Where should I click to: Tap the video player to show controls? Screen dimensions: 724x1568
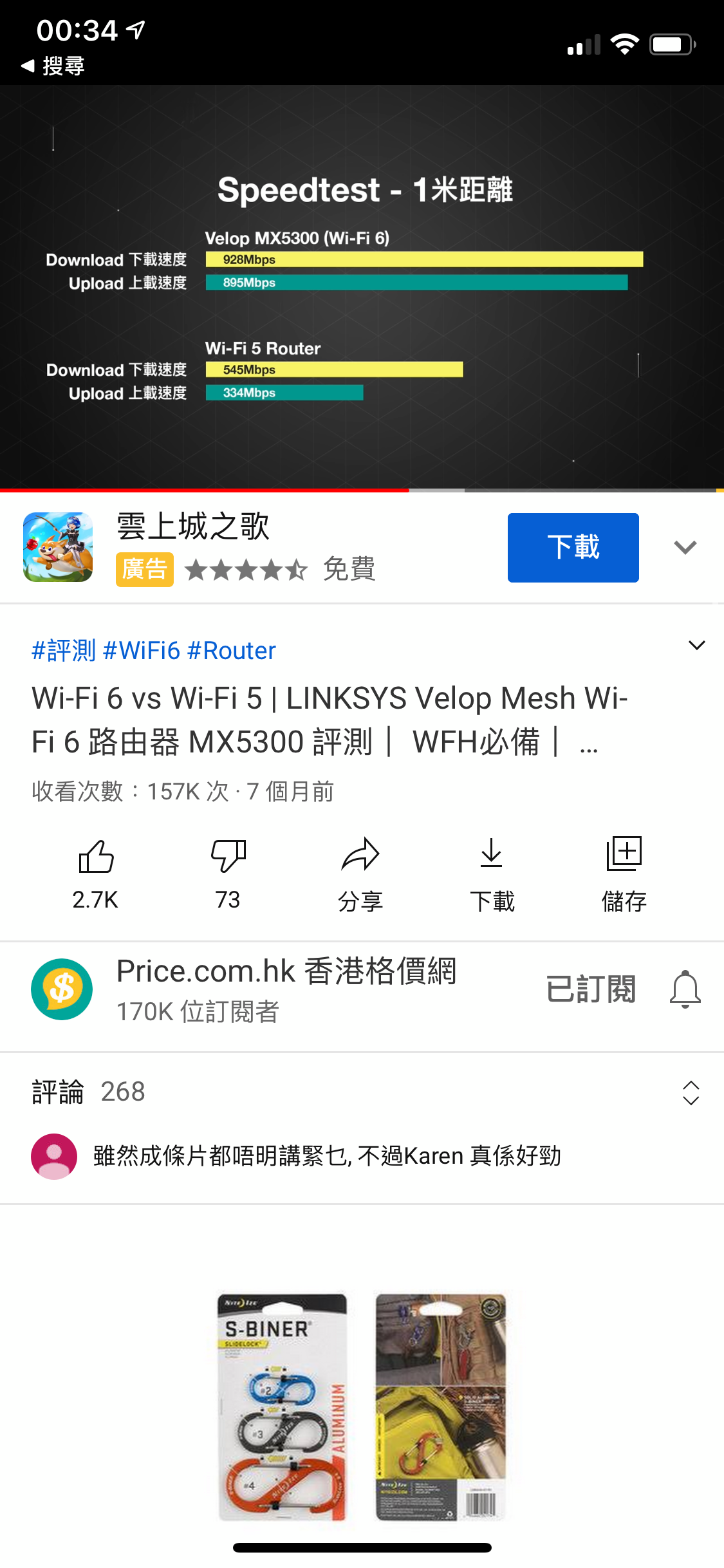362,287
